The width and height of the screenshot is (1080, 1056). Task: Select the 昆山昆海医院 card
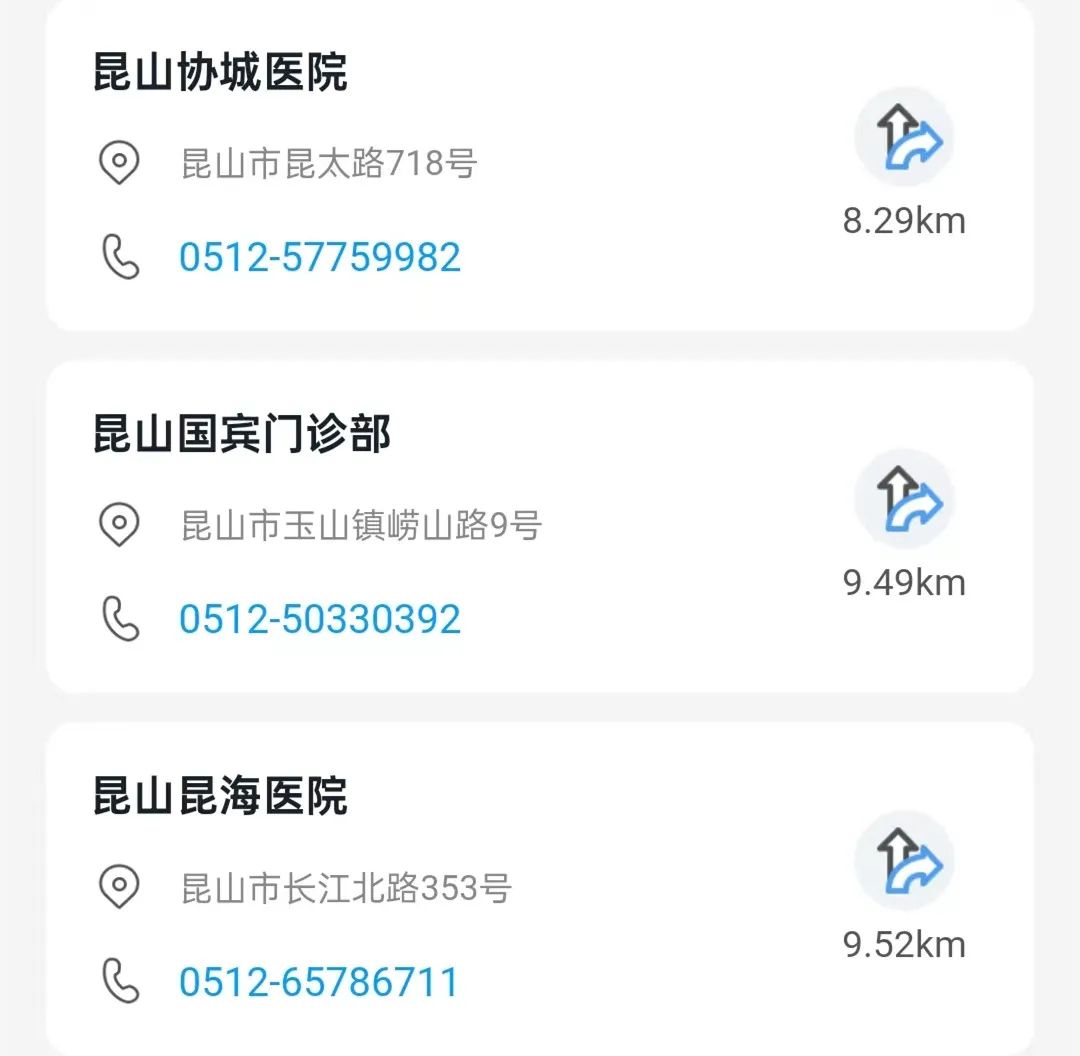pyautogui.click(x=221, y=797)
